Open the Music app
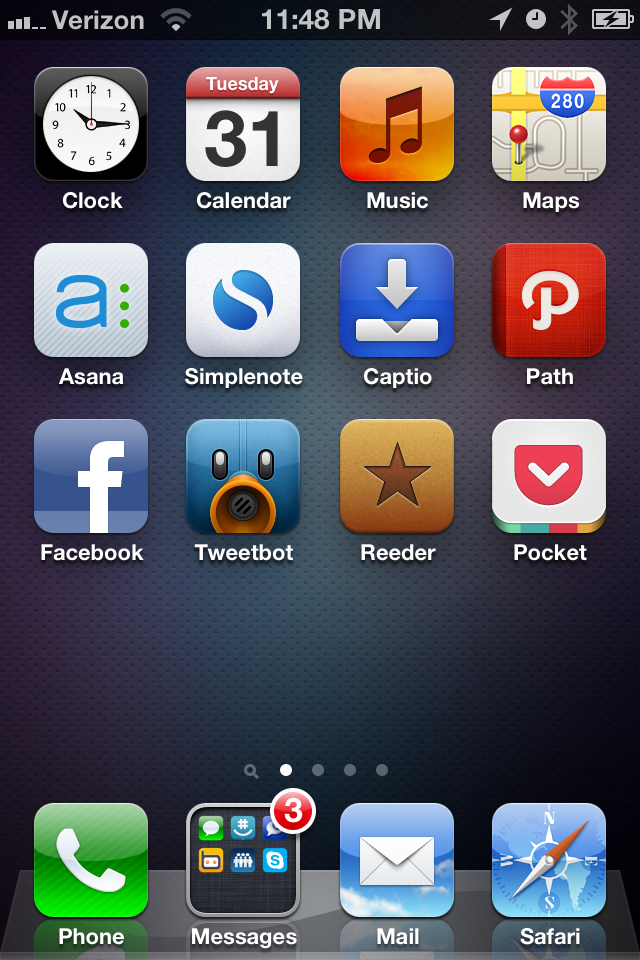The height and width of the screenshot is (960, 640). 397,124
